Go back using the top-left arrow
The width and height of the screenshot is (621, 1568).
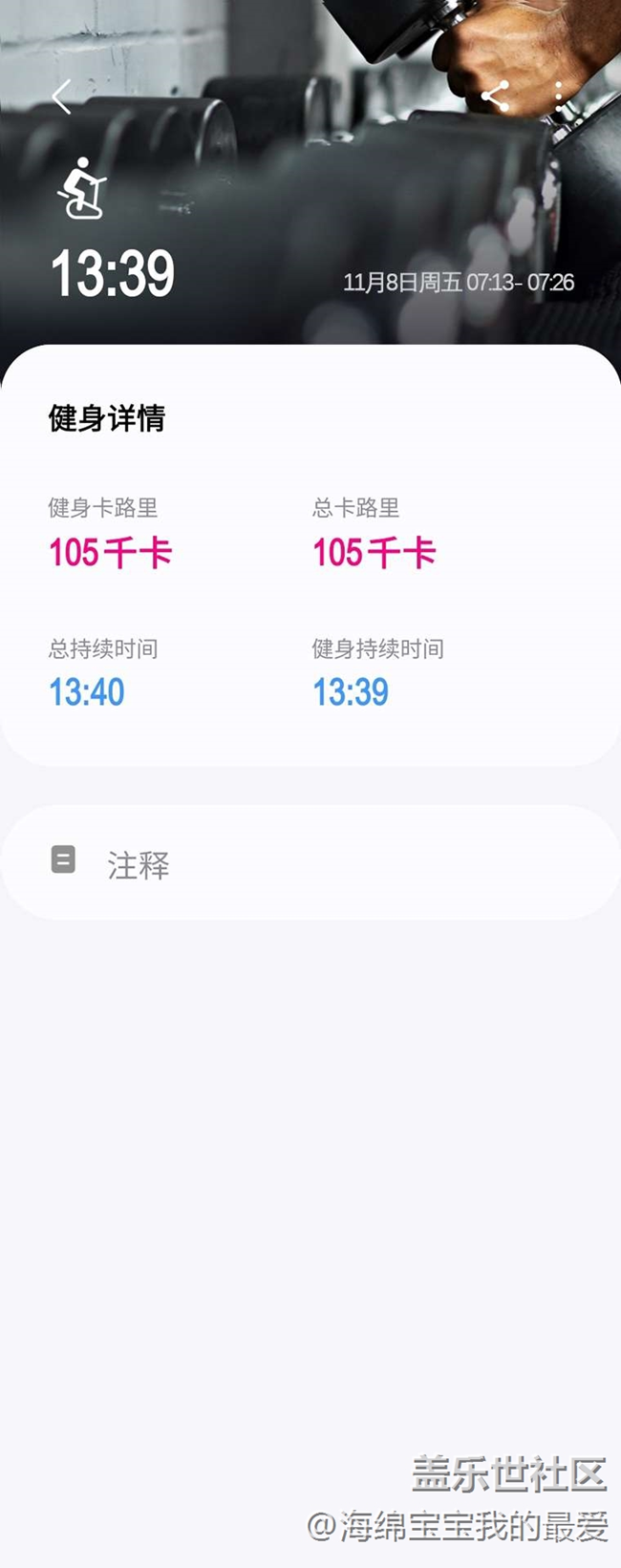click(62, 96)
